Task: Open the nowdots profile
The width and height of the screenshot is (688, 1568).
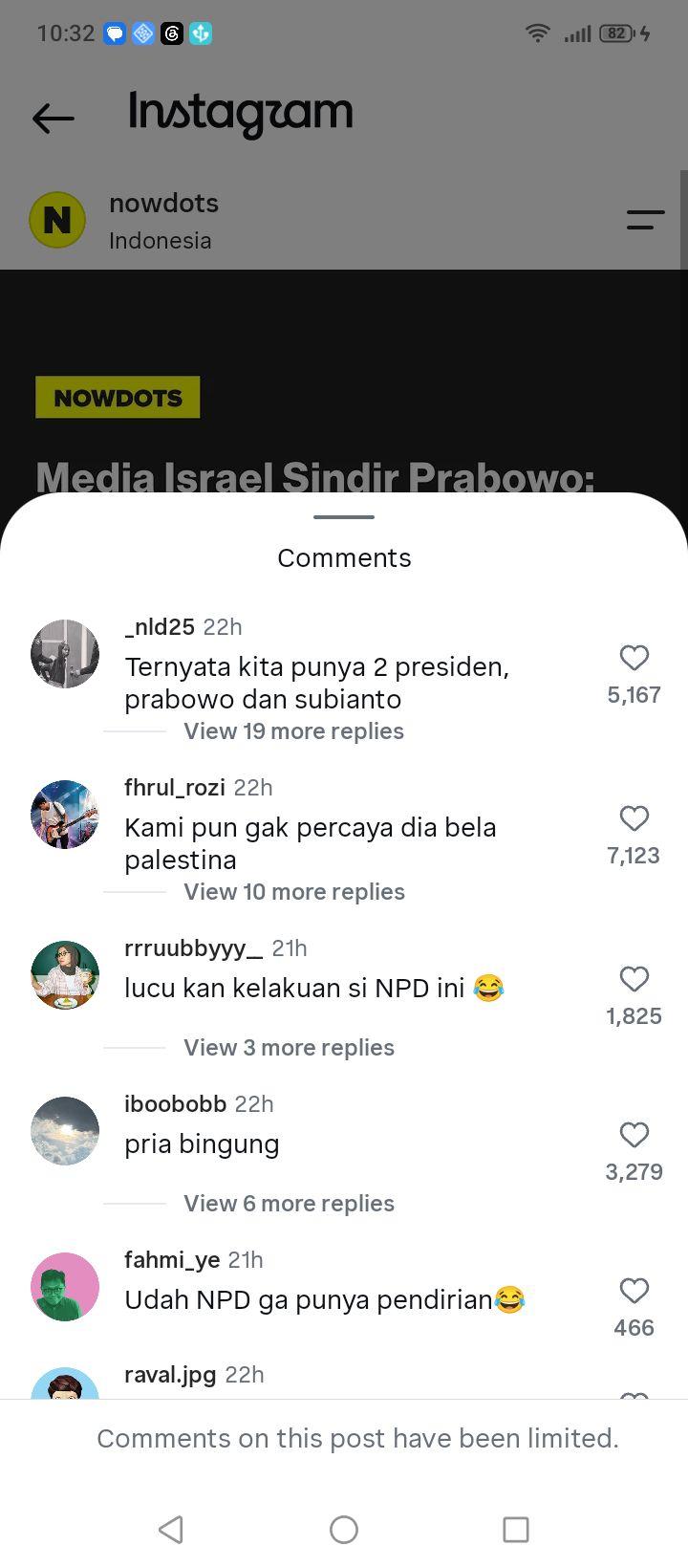Action: (x=163, y=203)
